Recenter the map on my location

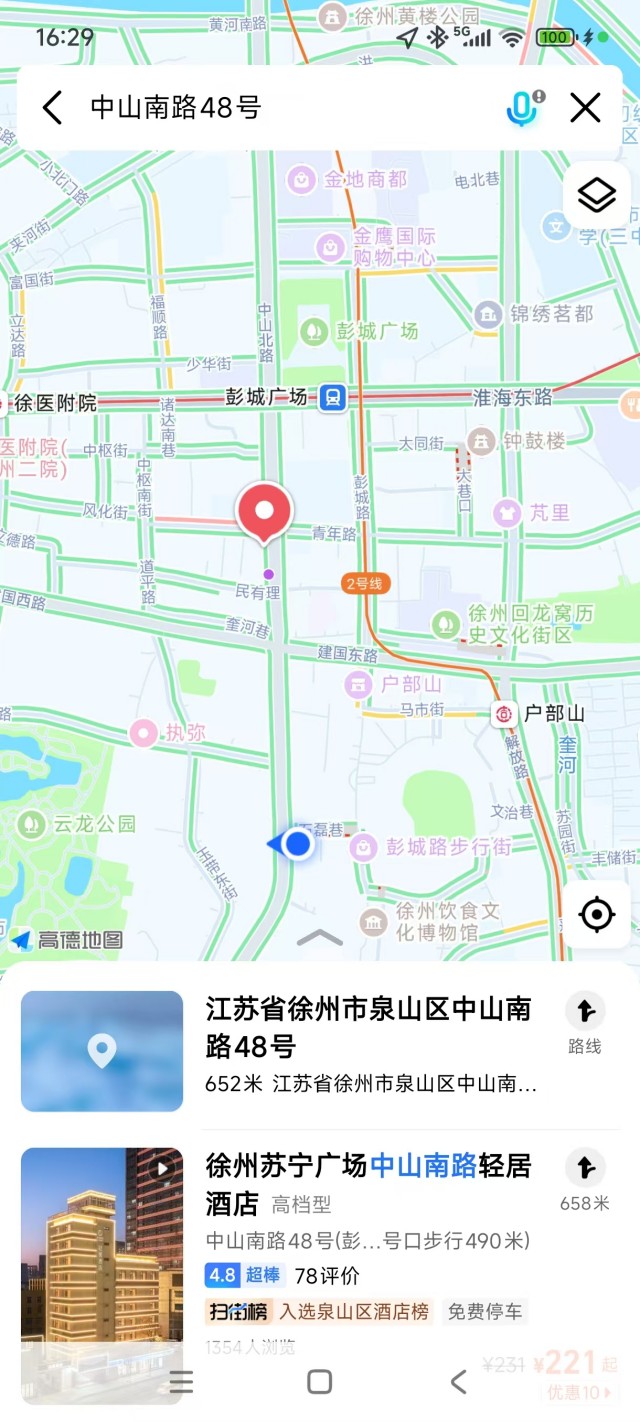pos(597,914)
